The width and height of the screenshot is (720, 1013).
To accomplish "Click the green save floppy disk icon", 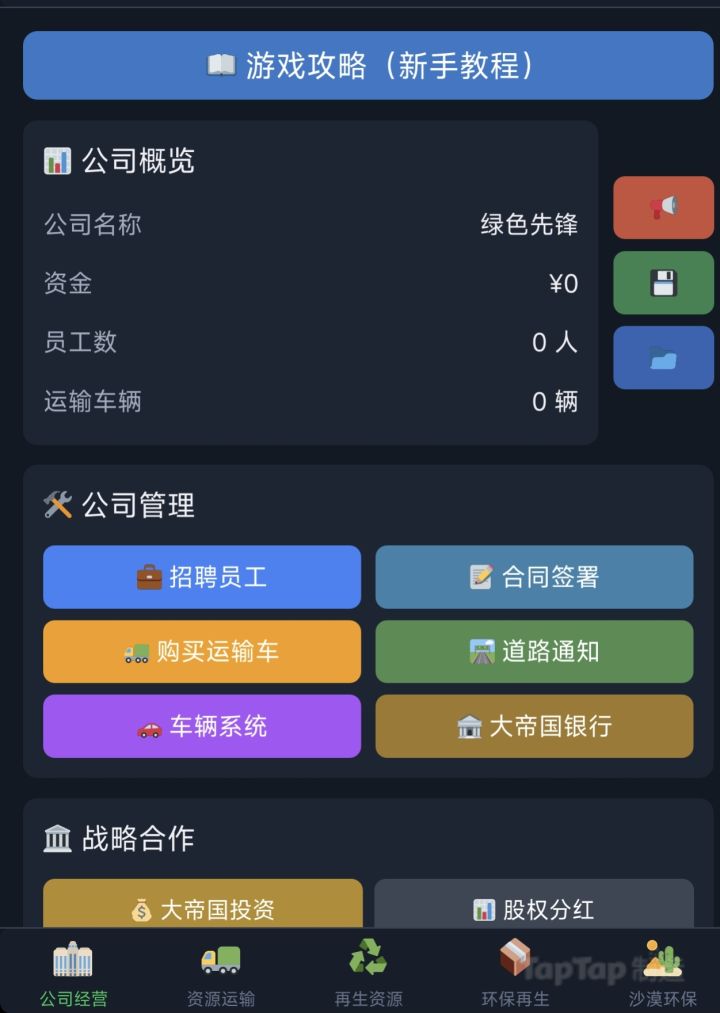I will click(x=663, y=282).
